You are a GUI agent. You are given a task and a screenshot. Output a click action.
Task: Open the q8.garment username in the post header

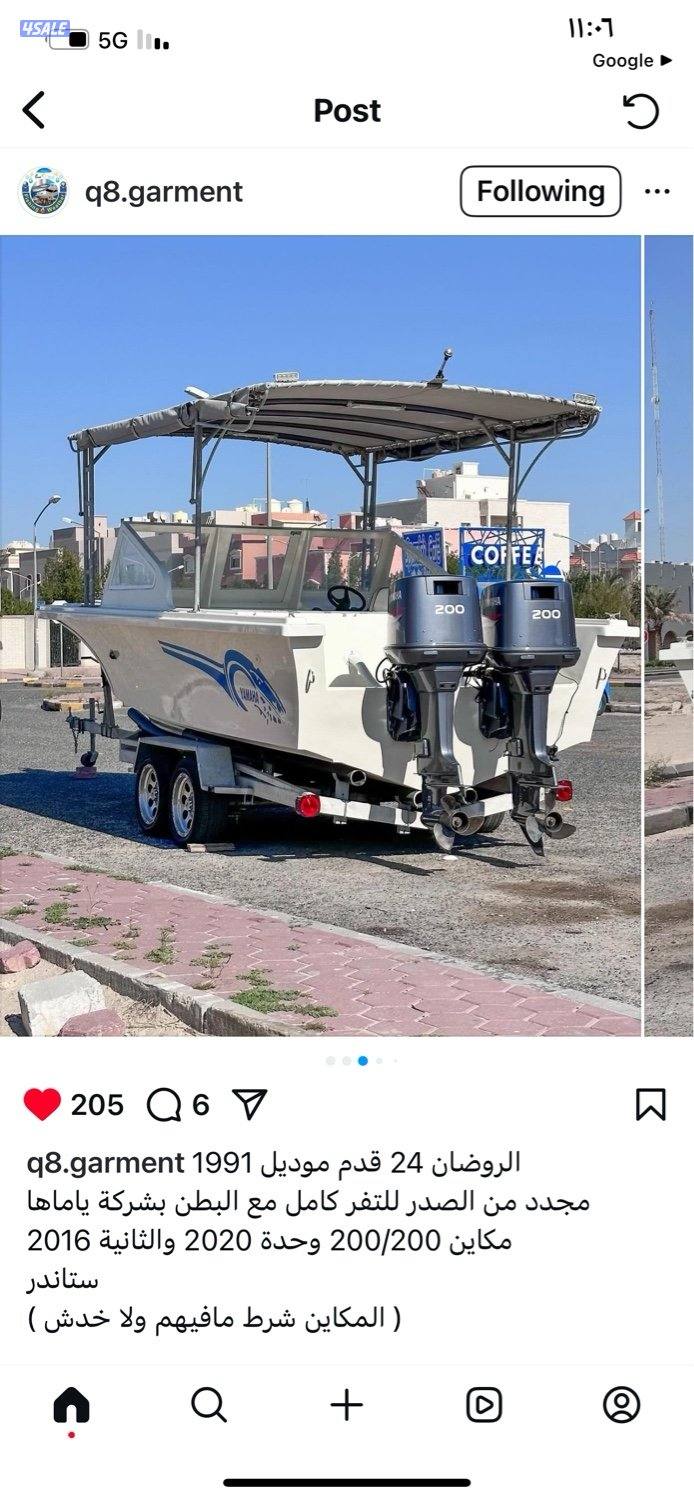[163, 192]
